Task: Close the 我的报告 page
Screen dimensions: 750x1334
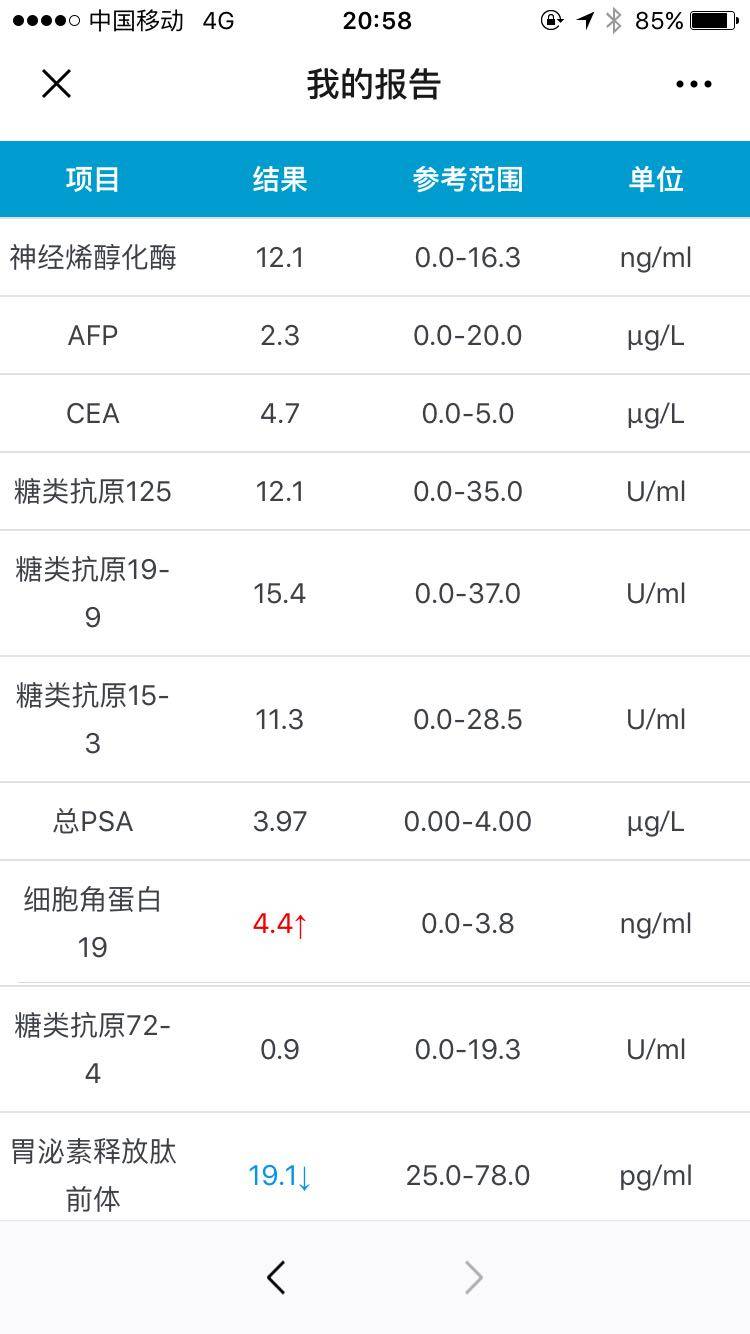Action: (x=57, y=84)
